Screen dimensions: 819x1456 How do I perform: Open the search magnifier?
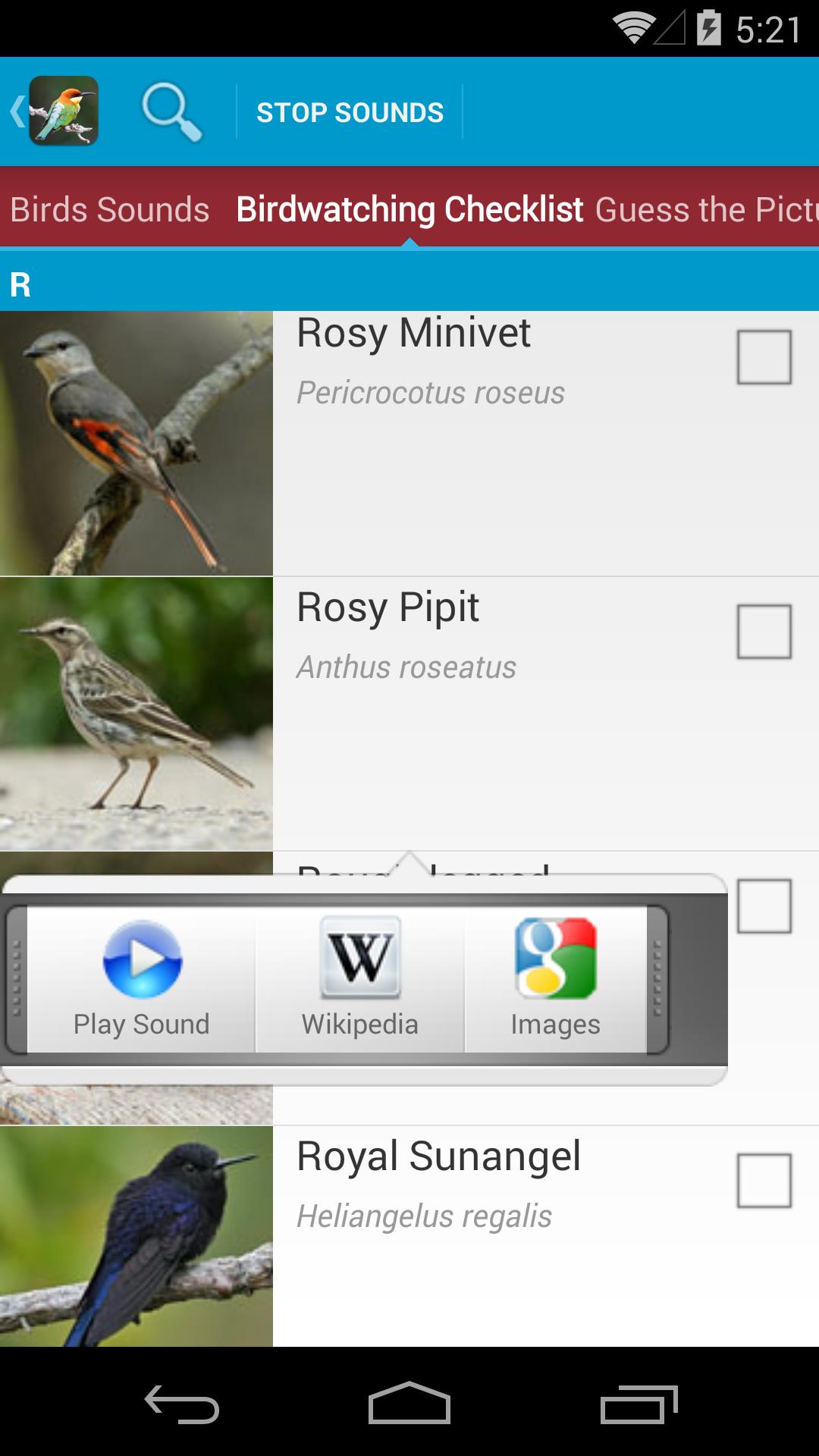(171, 112)
